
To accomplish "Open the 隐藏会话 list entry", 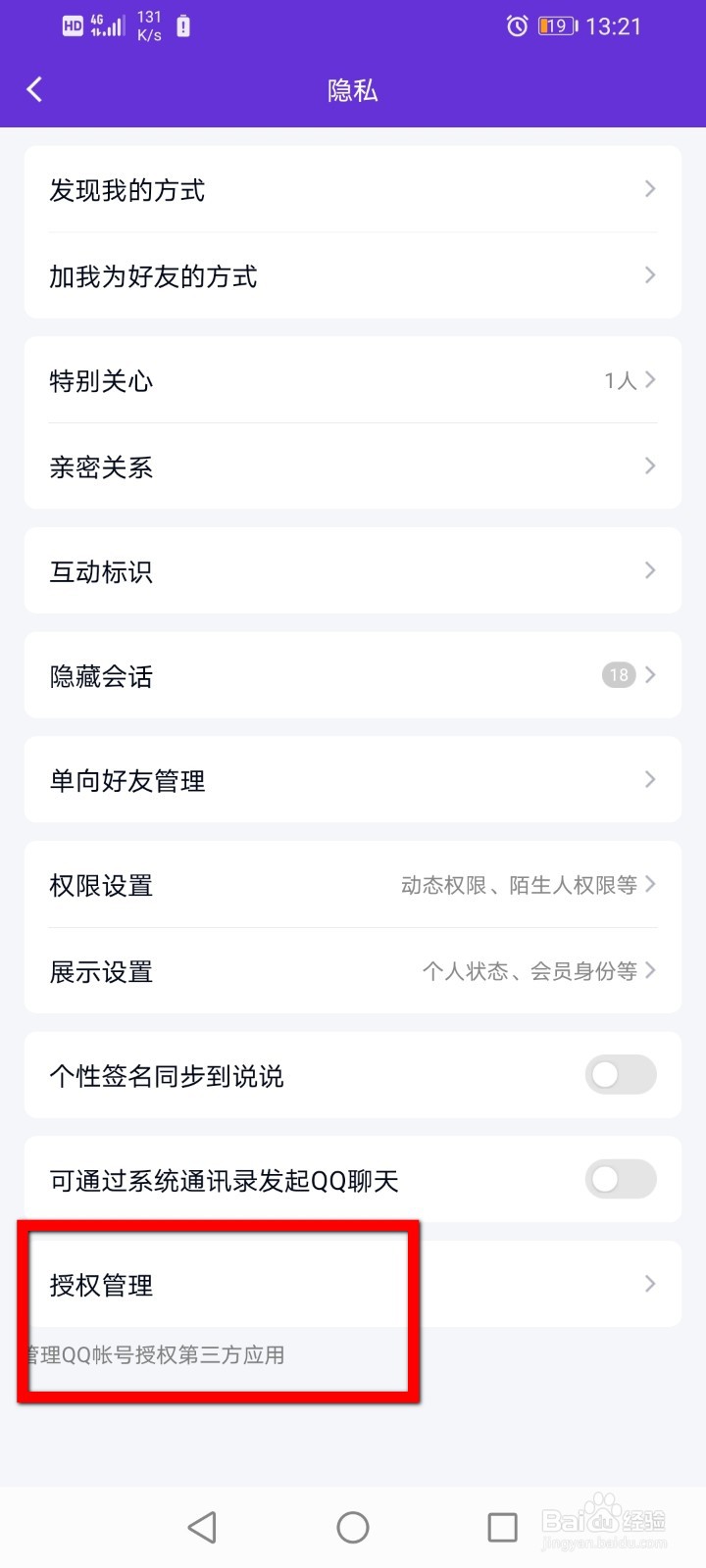I will tap(353, 675).
